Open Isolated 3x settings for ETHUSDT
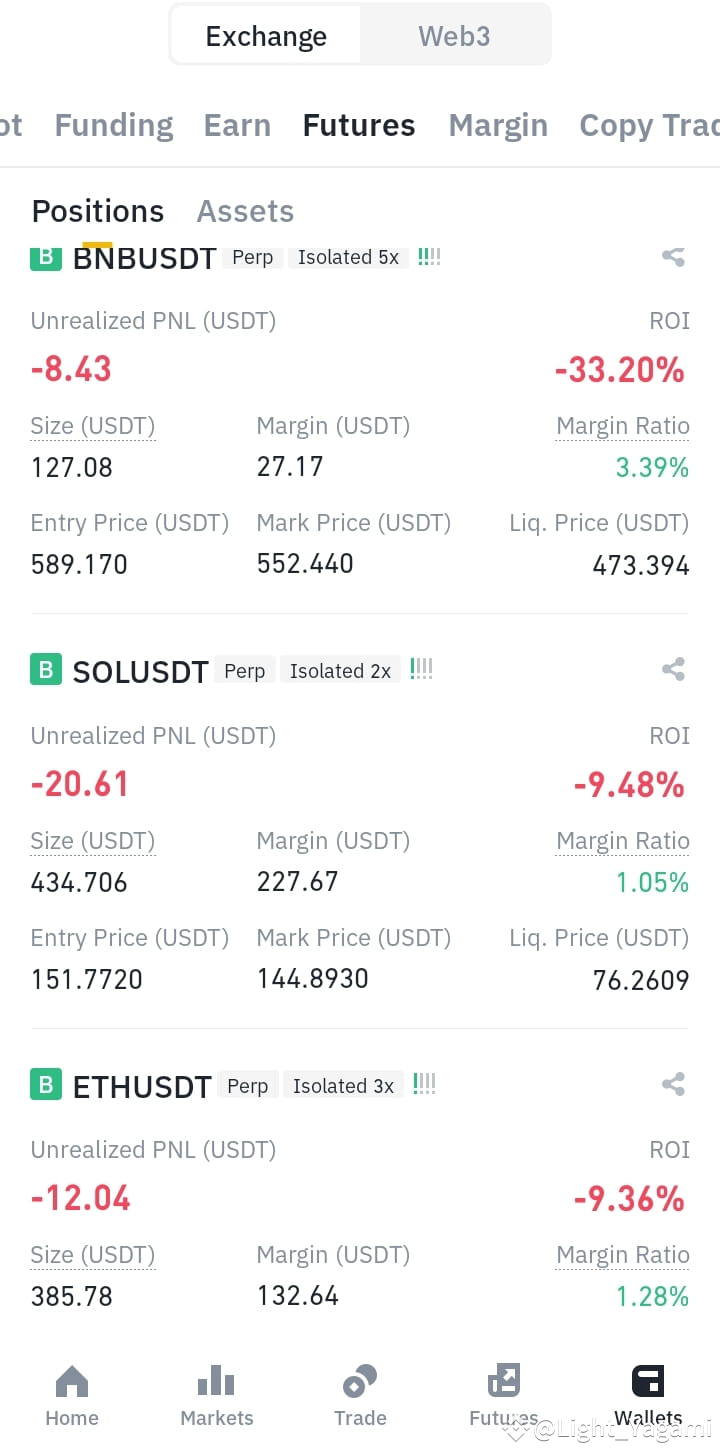Screen dimensions: 720x1451 343,1085
